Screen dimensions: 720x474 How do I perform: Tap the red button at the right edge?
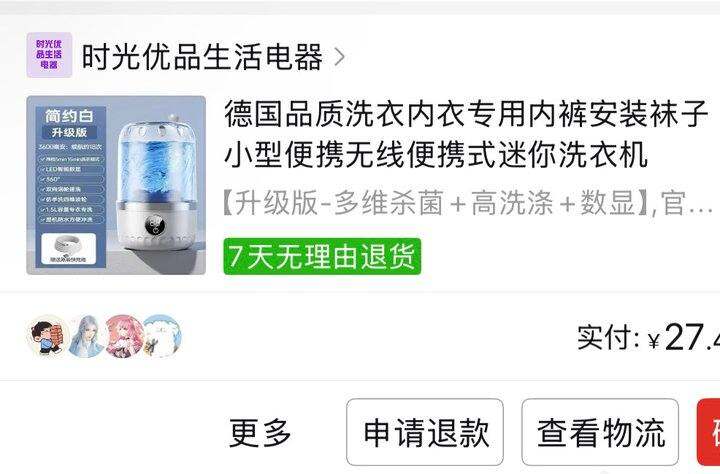(709, 432)
